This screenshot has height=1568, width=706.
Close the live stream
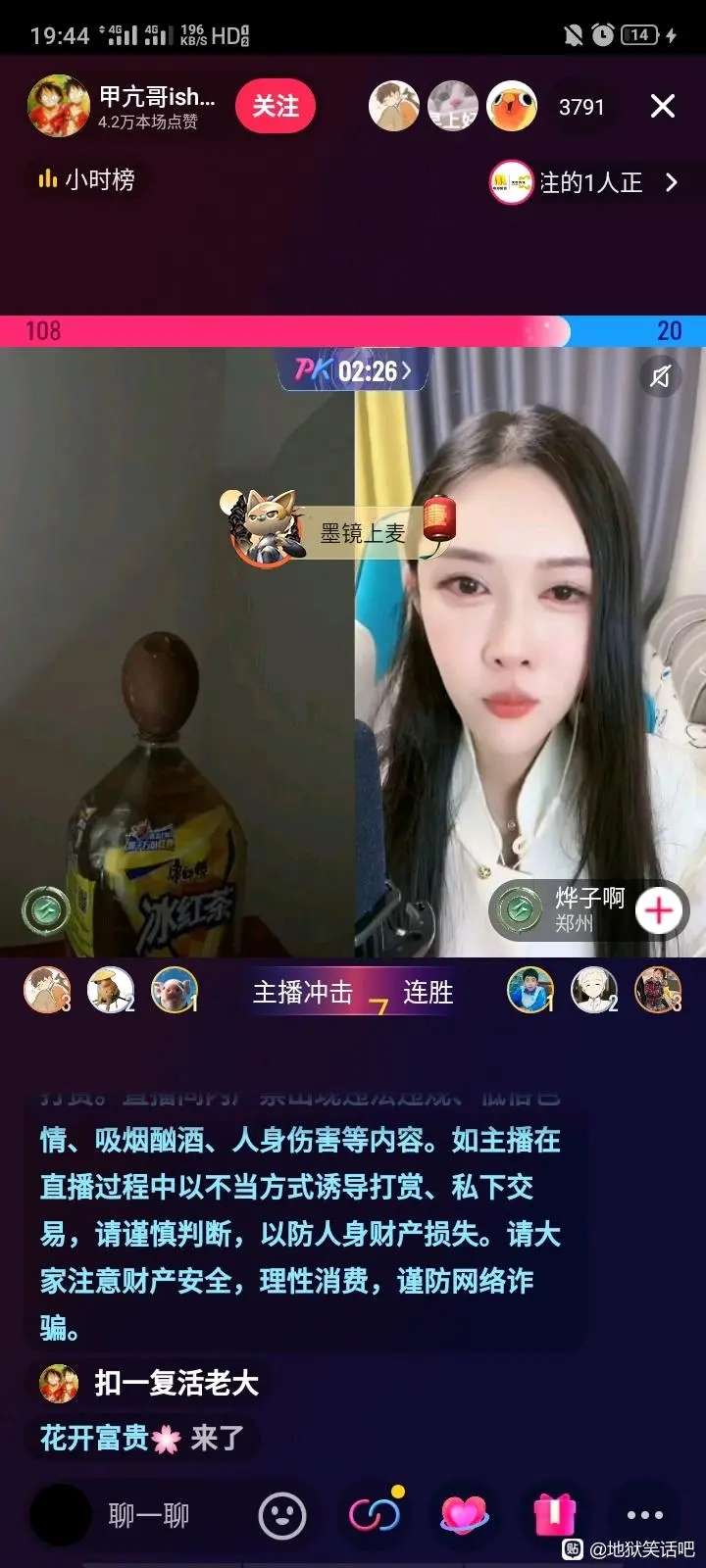click(x=663, y=106)
